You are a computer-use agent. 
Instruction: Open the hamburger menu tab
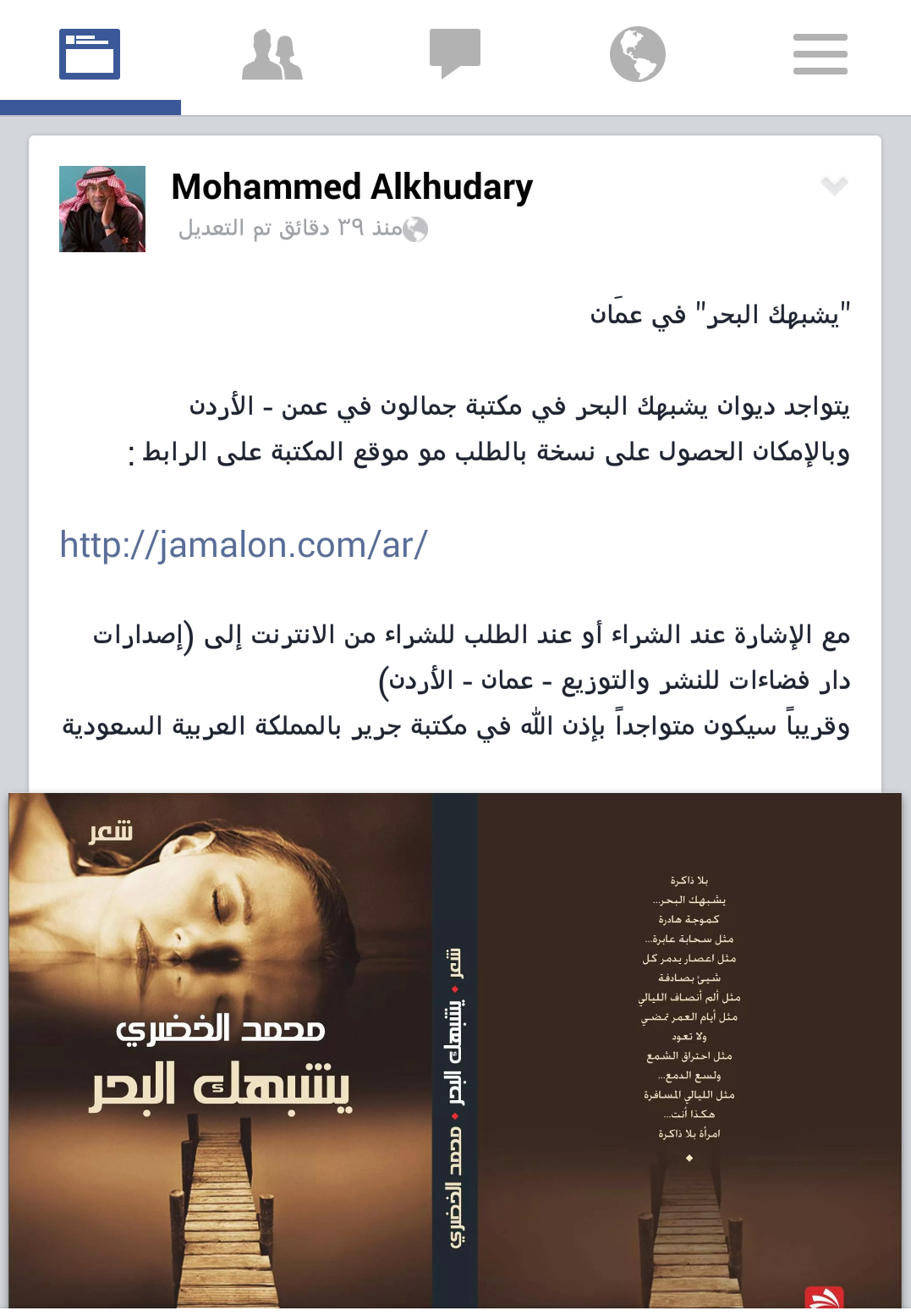(x=820, y=55)
